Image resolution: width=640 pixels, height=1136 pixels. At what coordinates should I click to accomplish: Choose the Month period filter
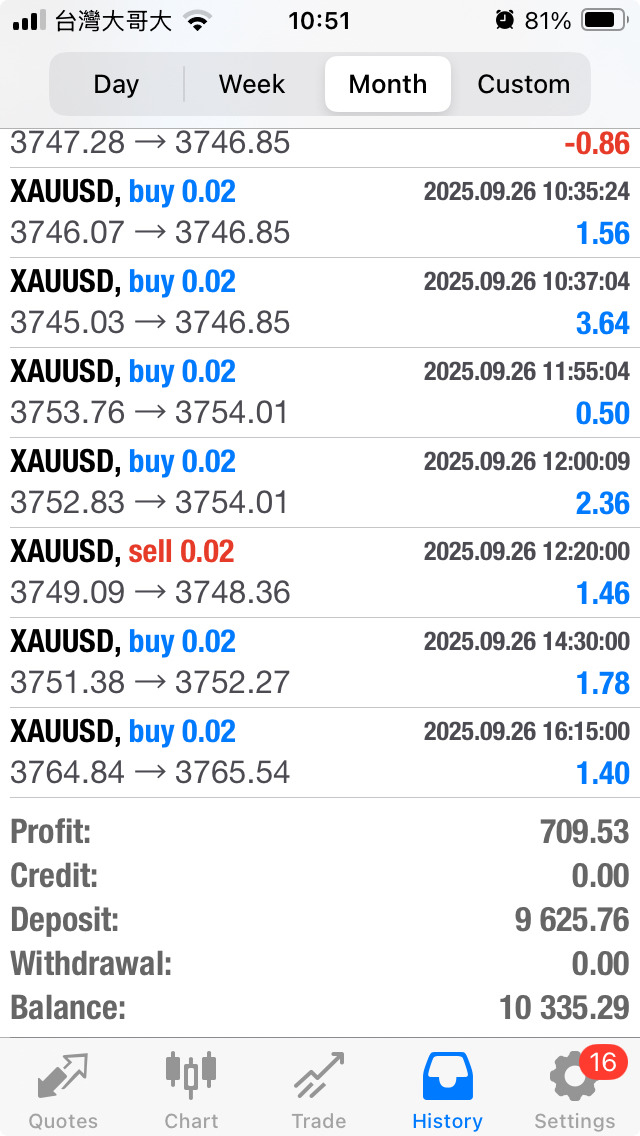388,84
